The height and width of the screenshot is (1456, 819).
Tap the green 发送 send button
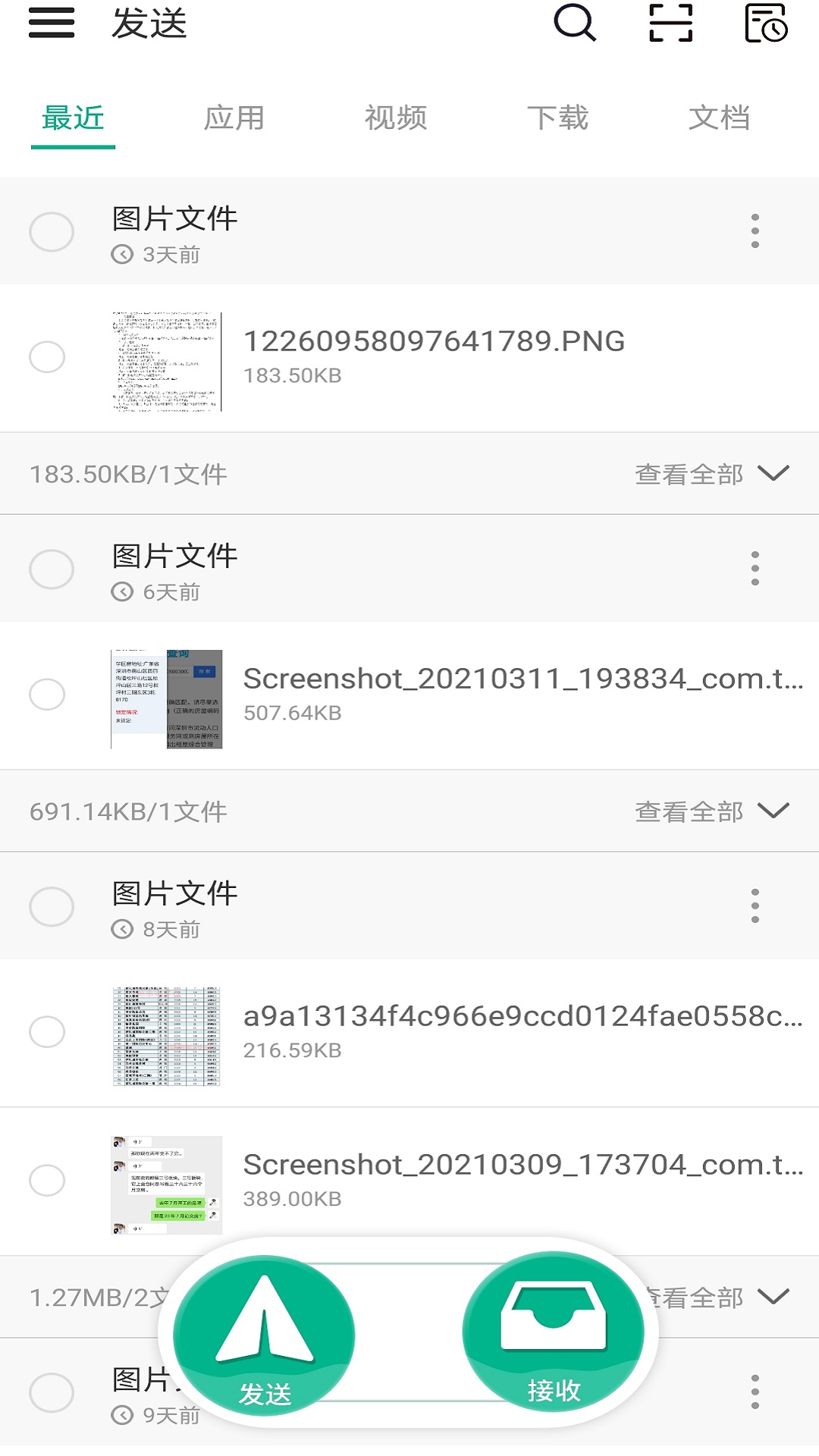264,1335
